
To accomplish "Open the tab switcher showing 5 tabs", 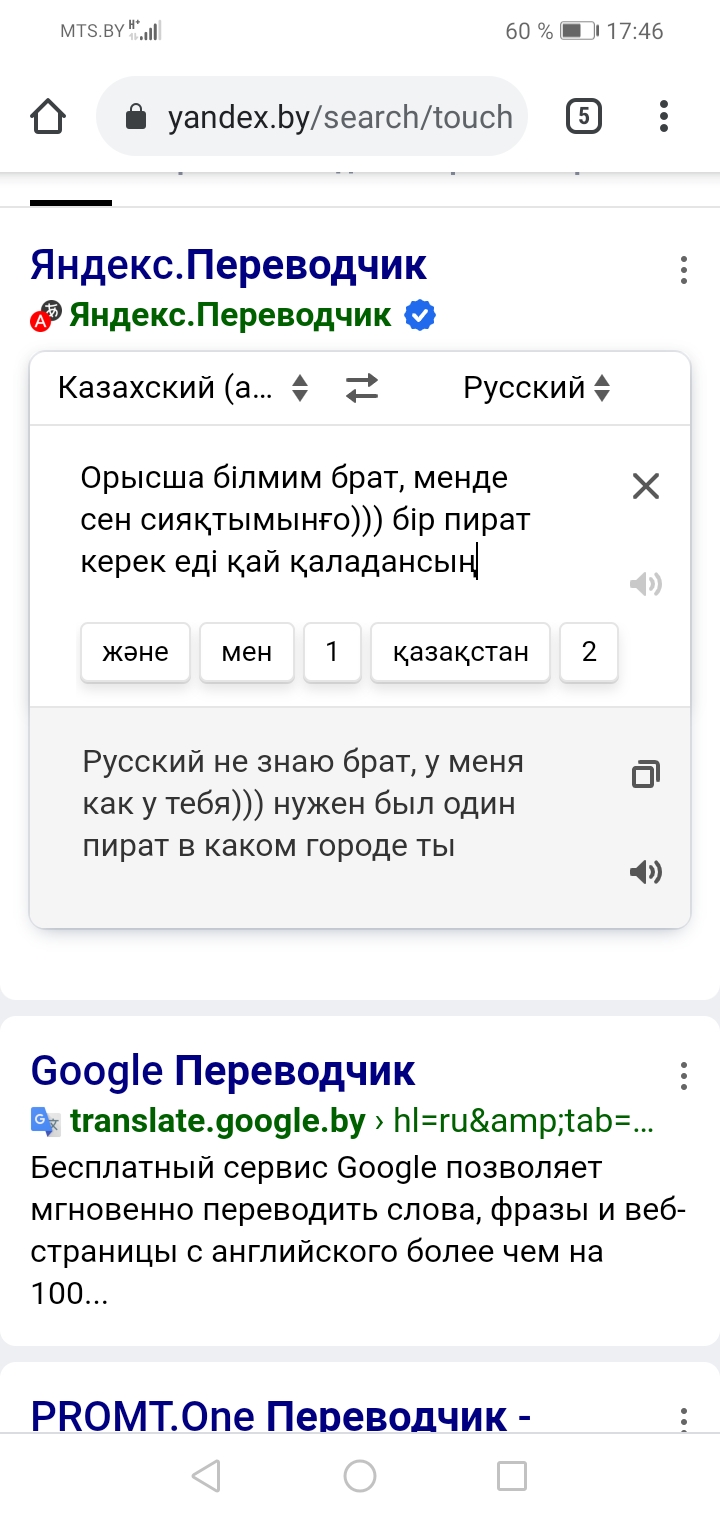I will tap(584, 117).
